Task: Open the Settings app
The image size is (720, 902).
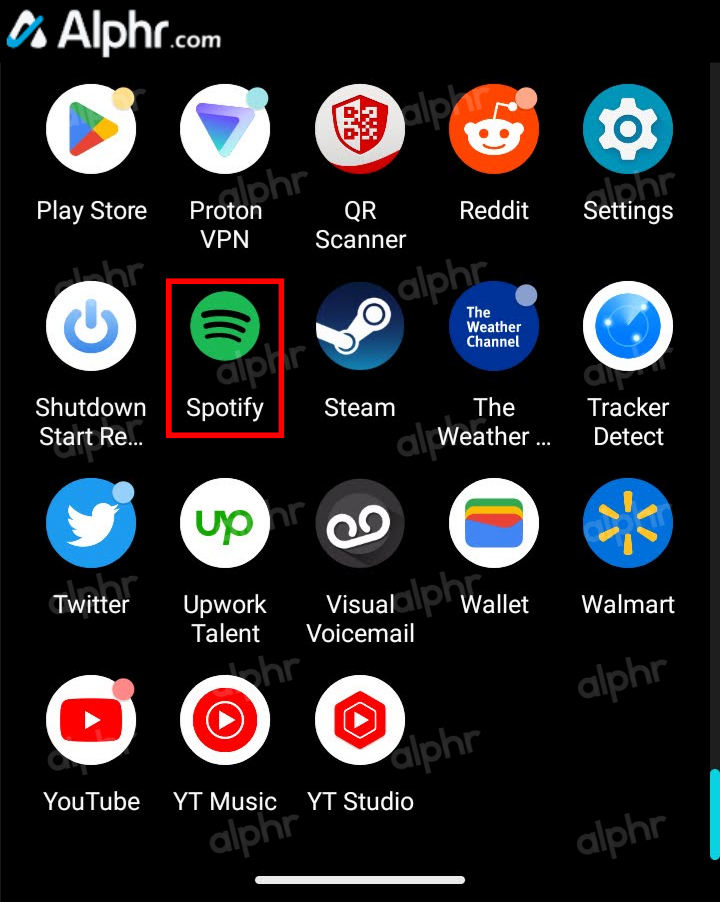Action: (x=628, y=130)
